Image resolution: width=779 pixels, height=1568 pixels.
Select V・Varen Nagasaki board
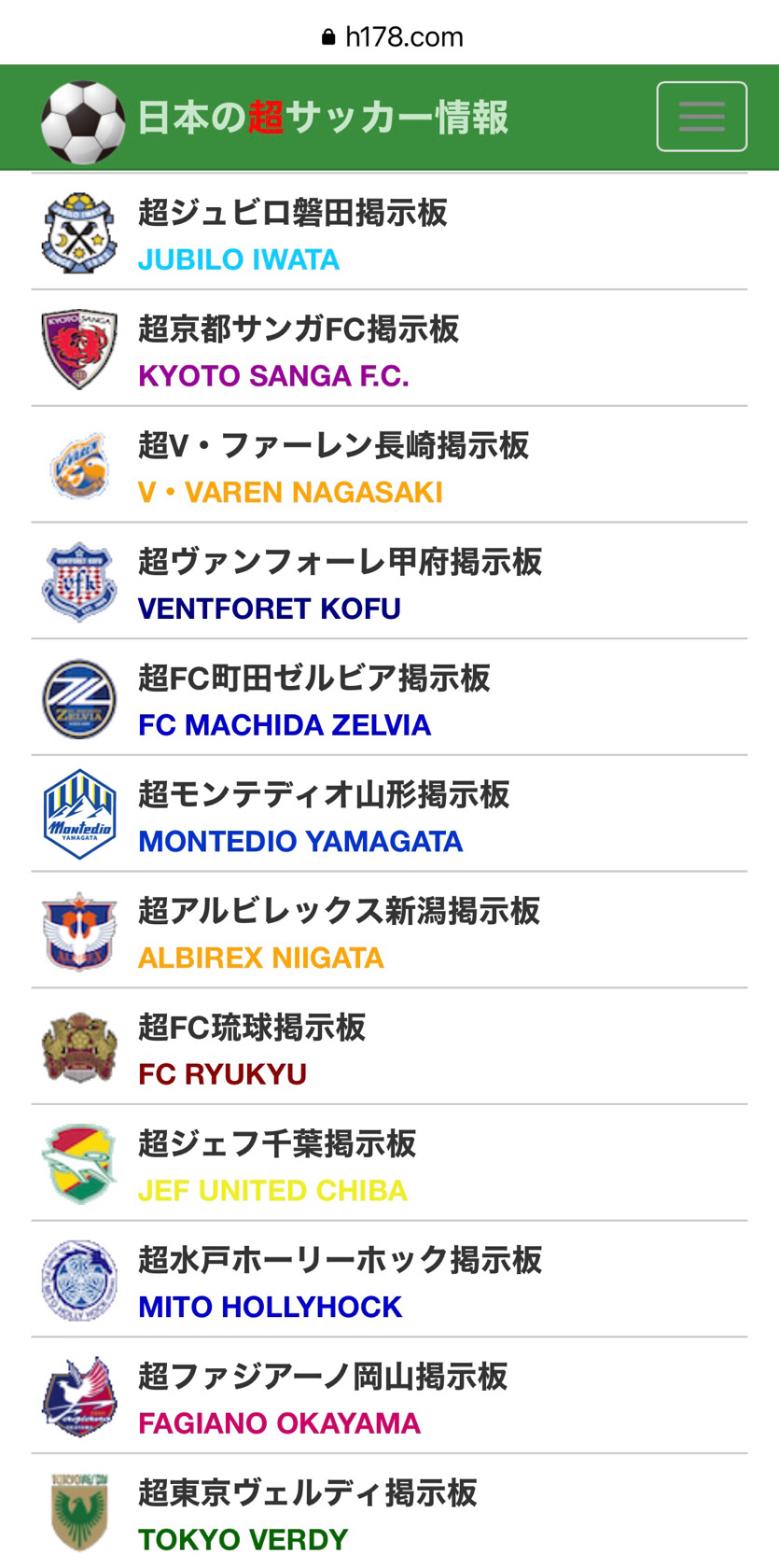389,465
